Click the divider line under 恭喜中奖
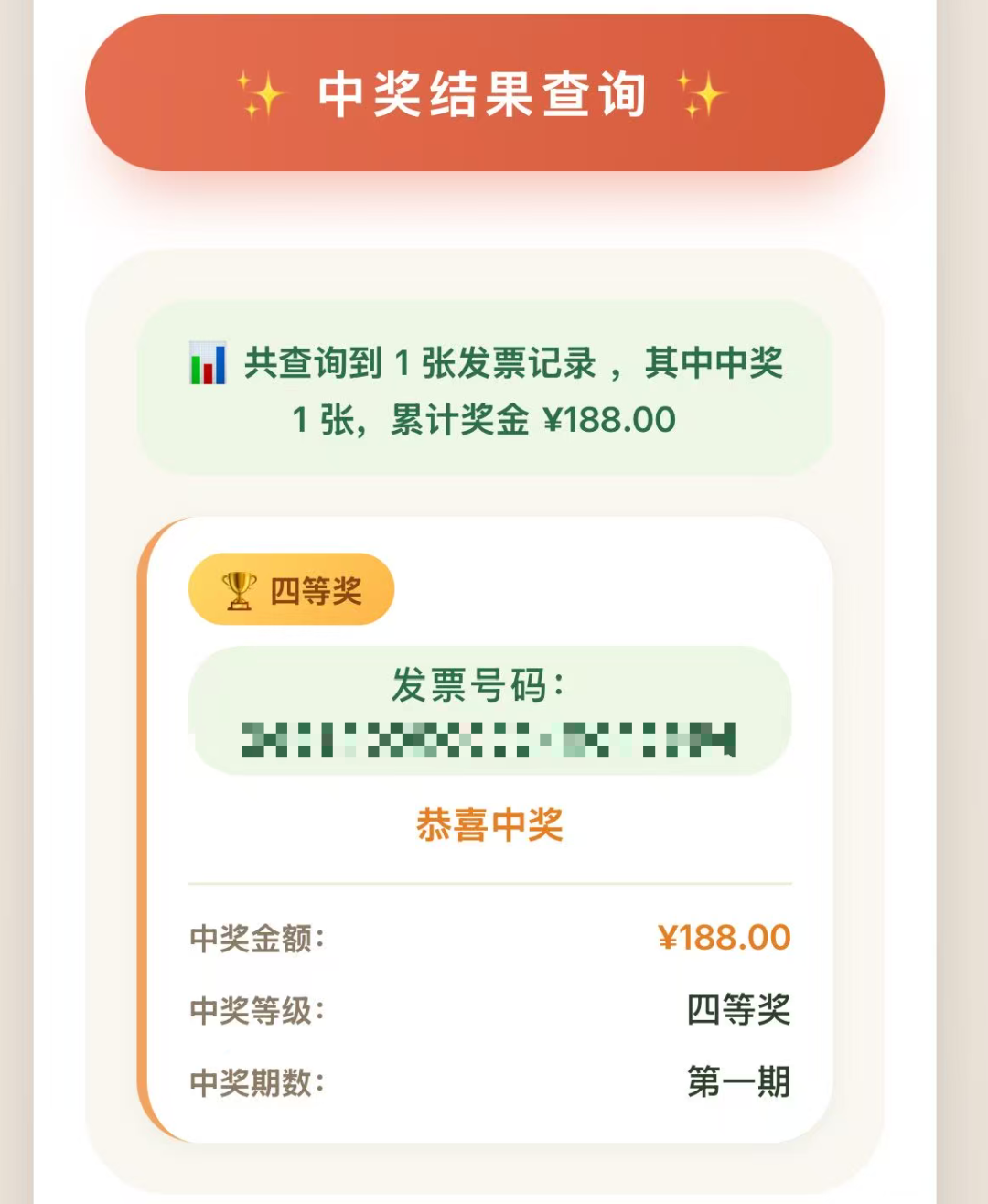 [491, 881]
